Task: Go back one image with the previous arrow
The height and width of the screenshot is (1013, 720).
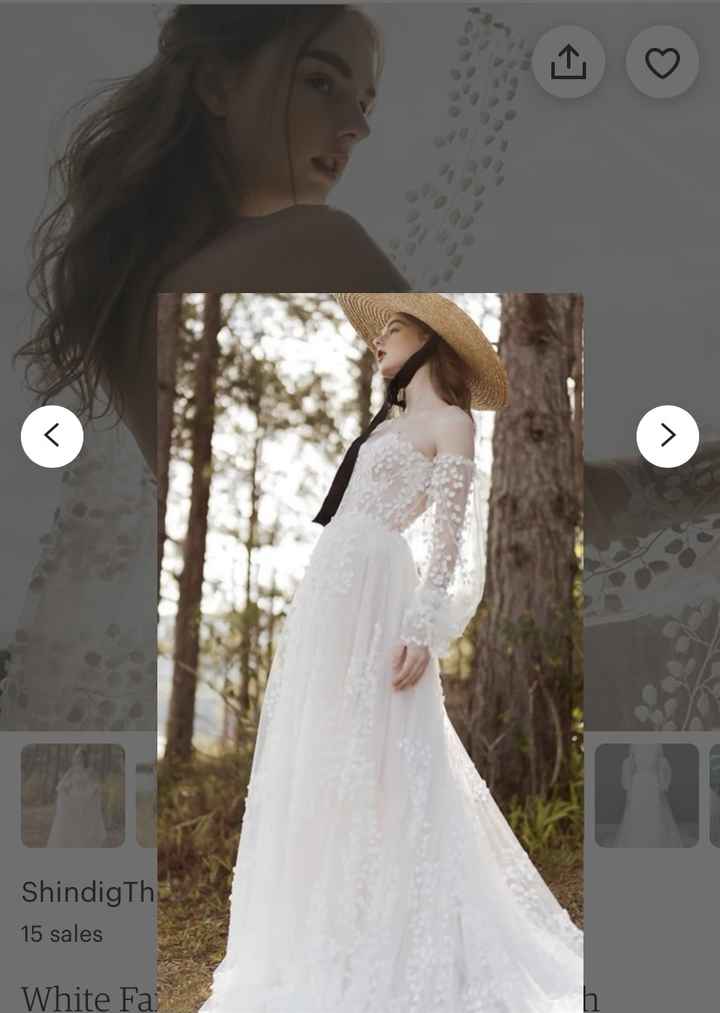Action: click(x=51, y=435)
